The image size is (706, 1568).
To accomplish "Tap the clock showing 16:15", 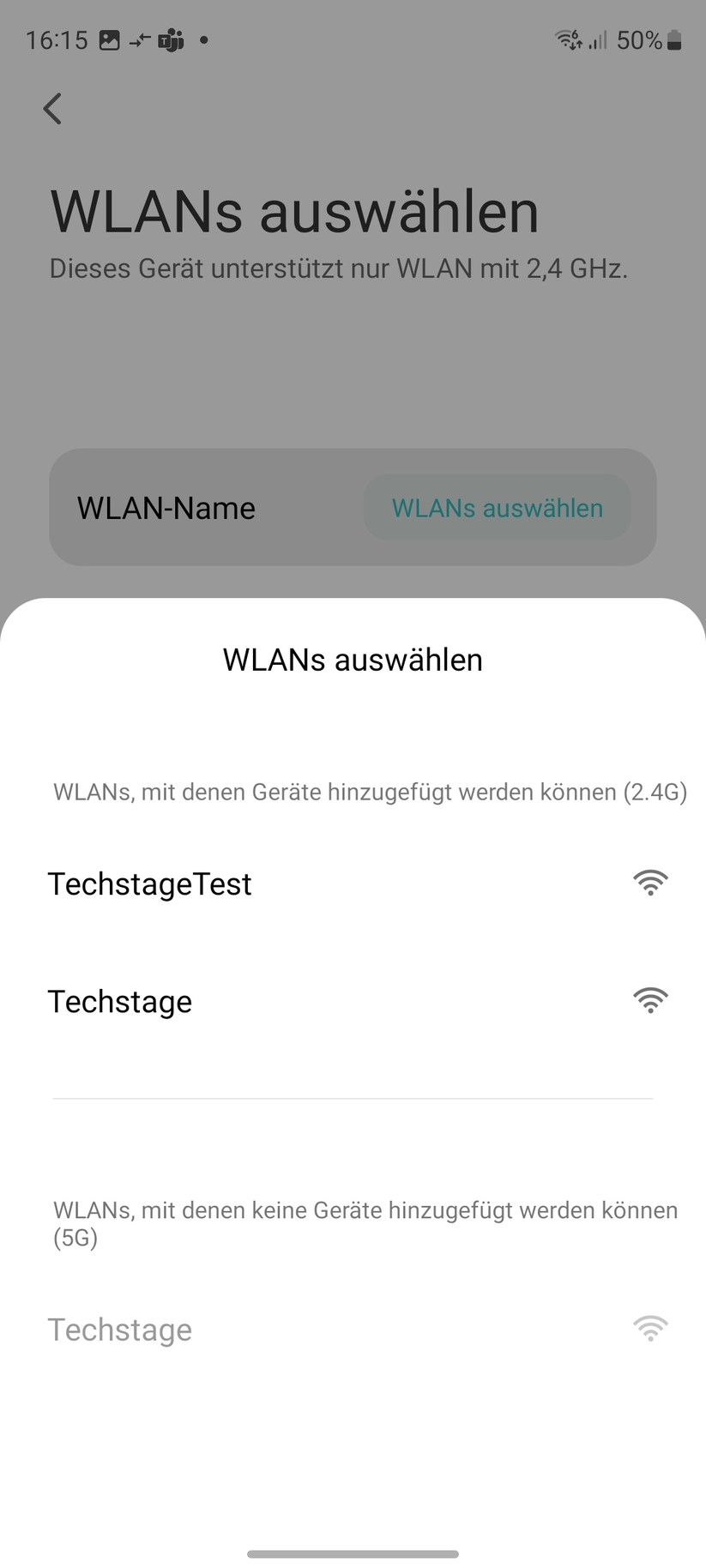I will pyautogui.click(x=57, y=39).
